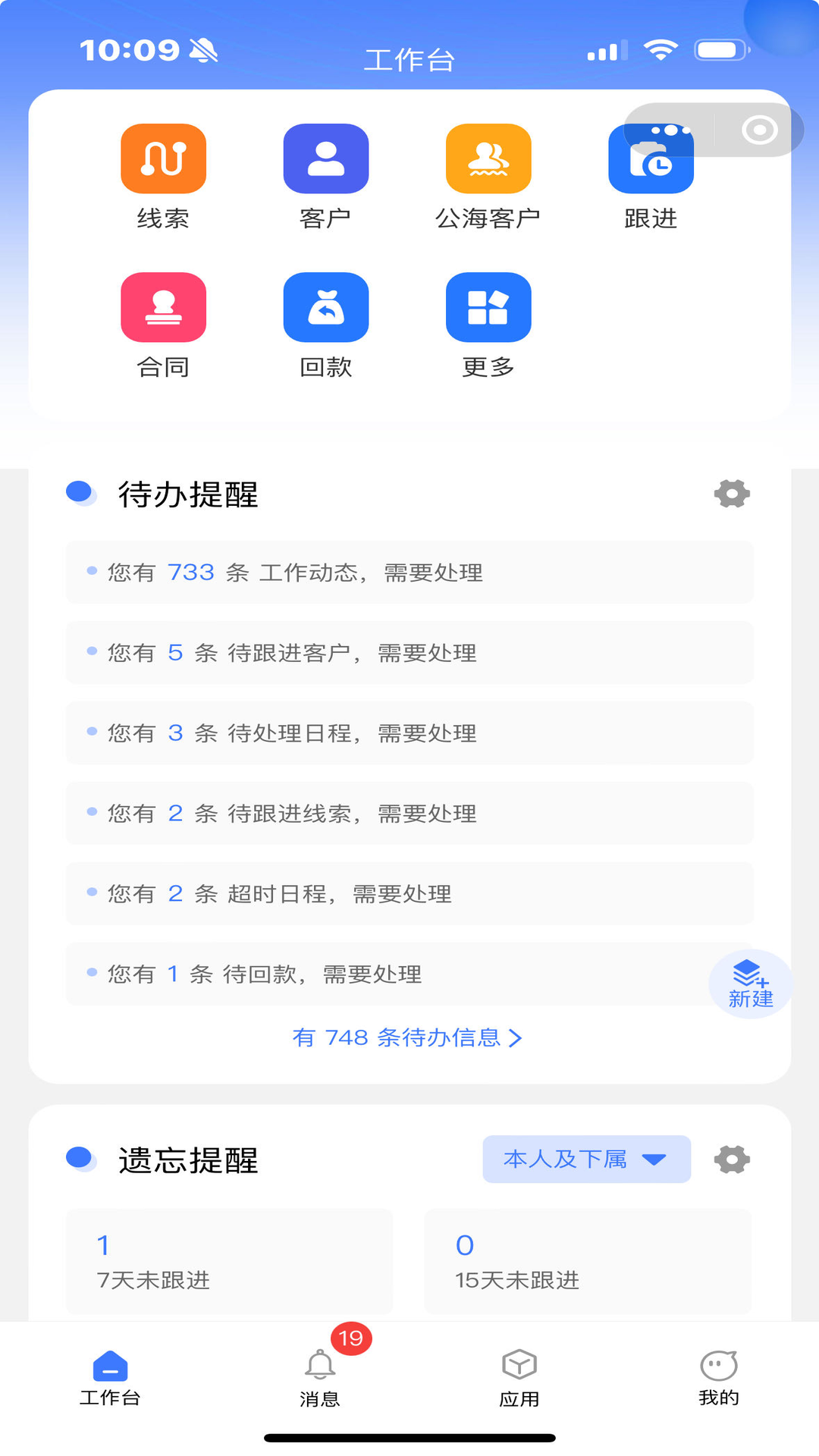View the 733 条 工作动态 reminder

[x=409, y=573]
